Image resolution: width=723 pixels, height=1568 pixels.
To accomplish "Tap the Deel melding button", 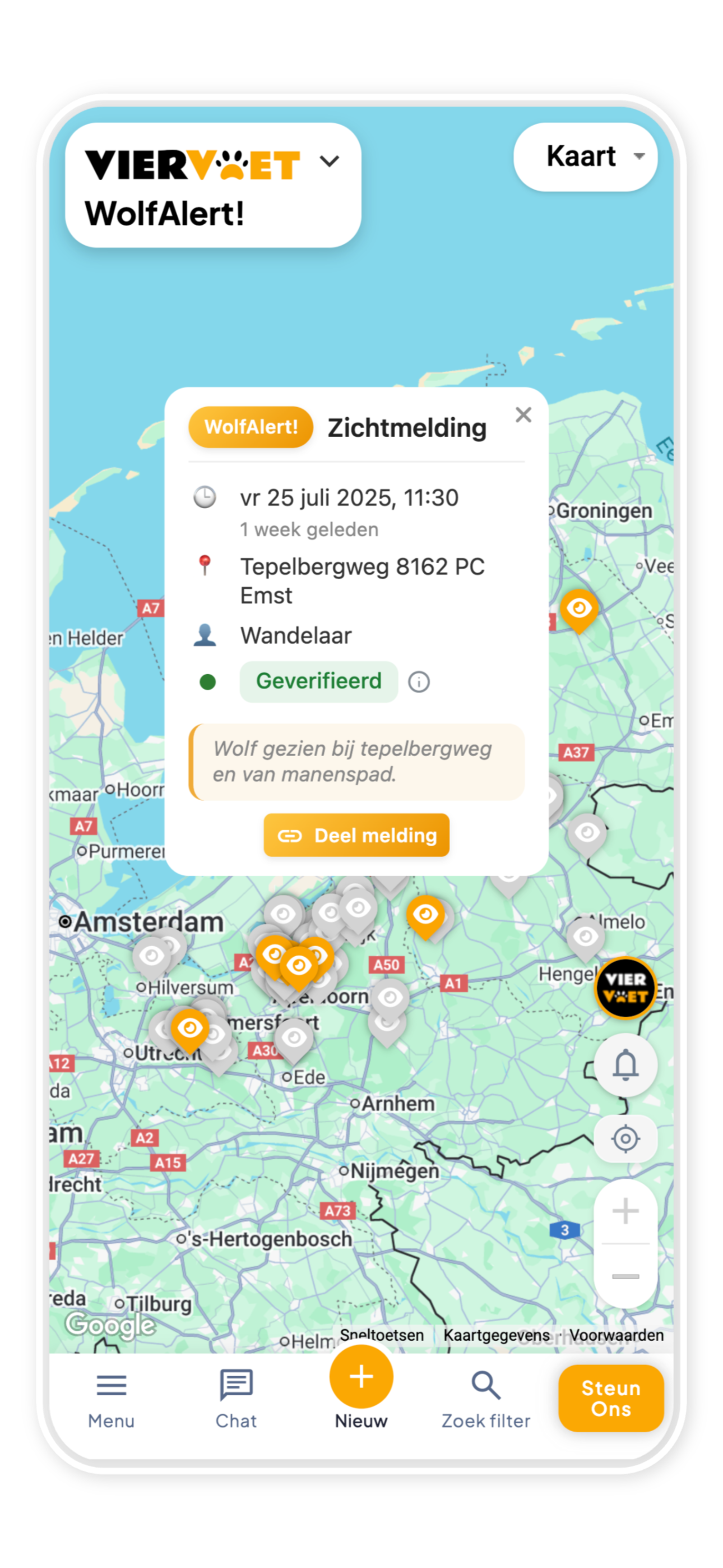I will pos(356,835).
